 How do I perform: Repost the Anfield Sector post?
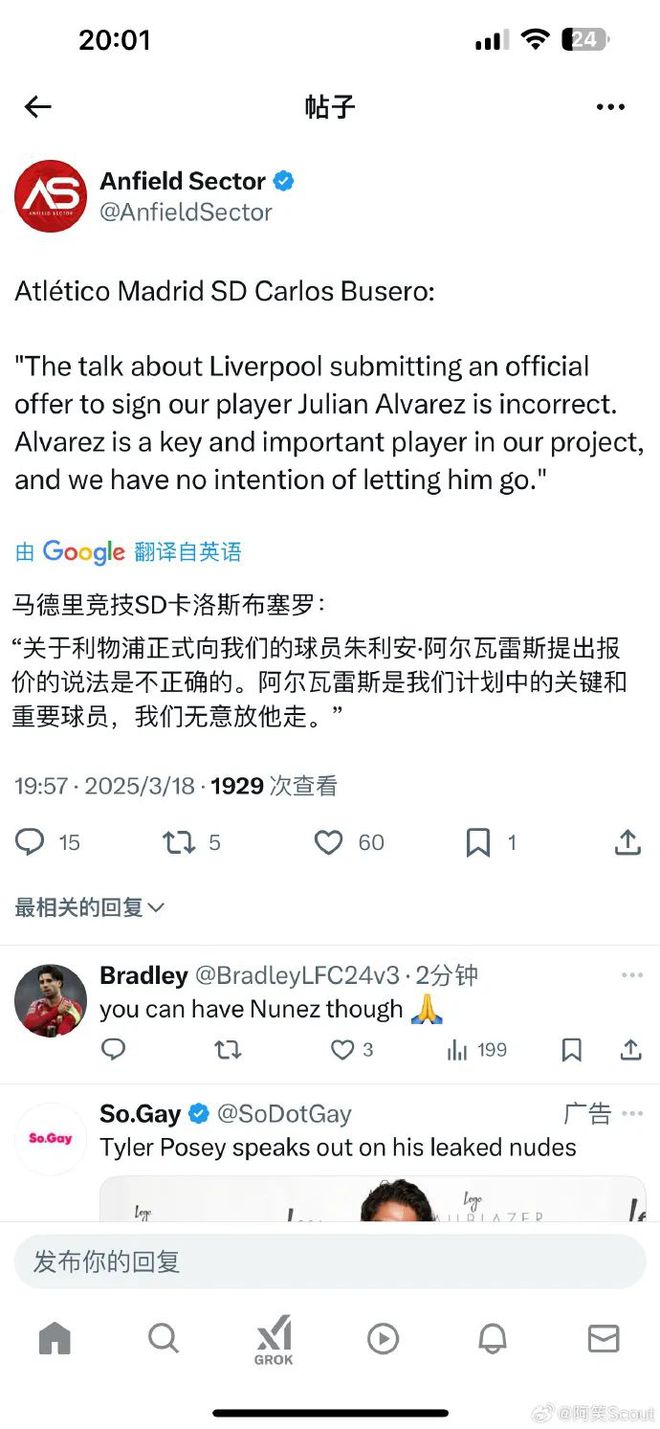(179, 842)
